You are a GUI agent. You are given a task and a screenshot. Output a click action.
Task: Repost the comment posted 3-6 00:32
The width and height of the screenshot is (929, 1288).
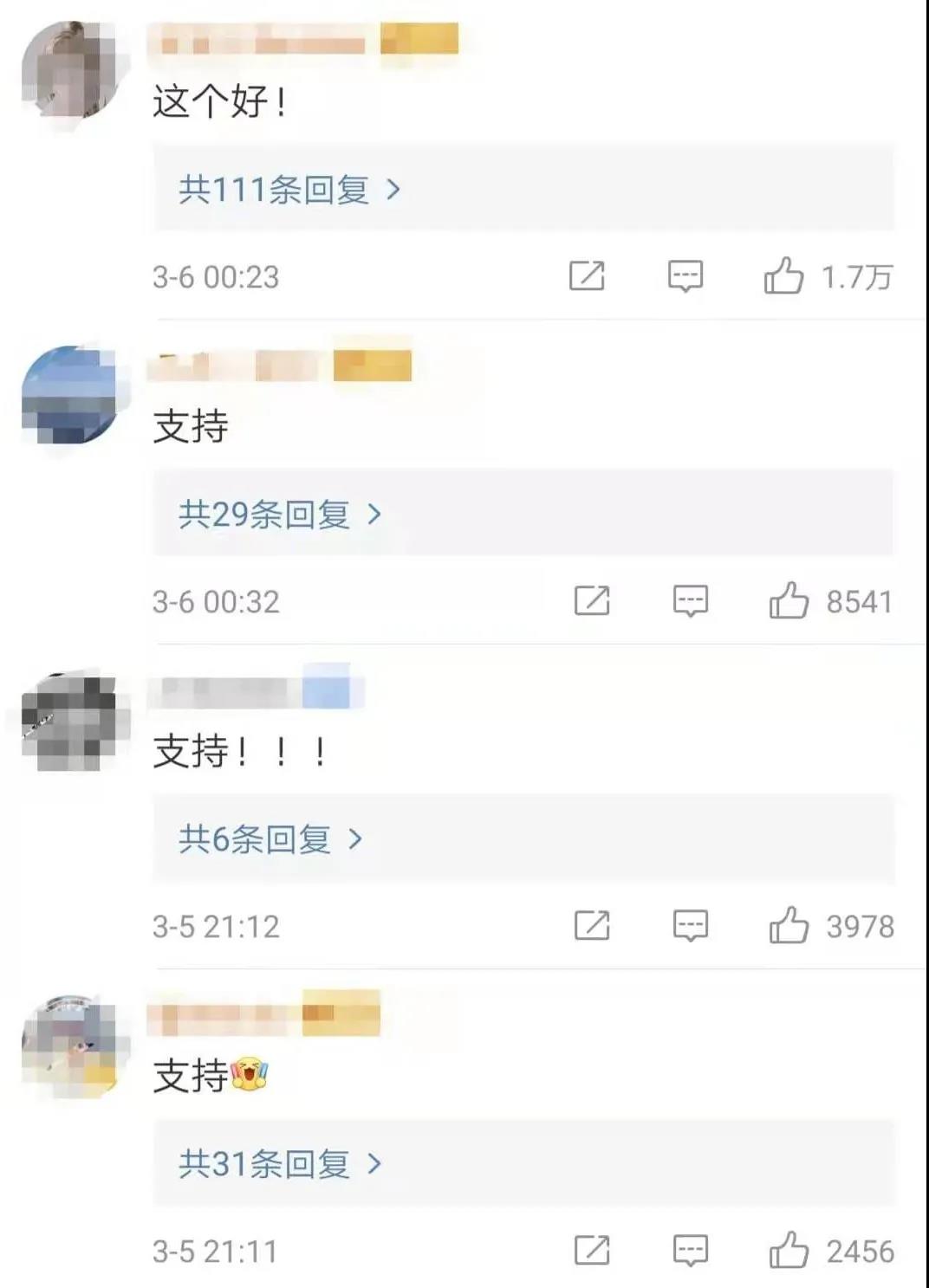pyautogui.click(x=592, y=601)
